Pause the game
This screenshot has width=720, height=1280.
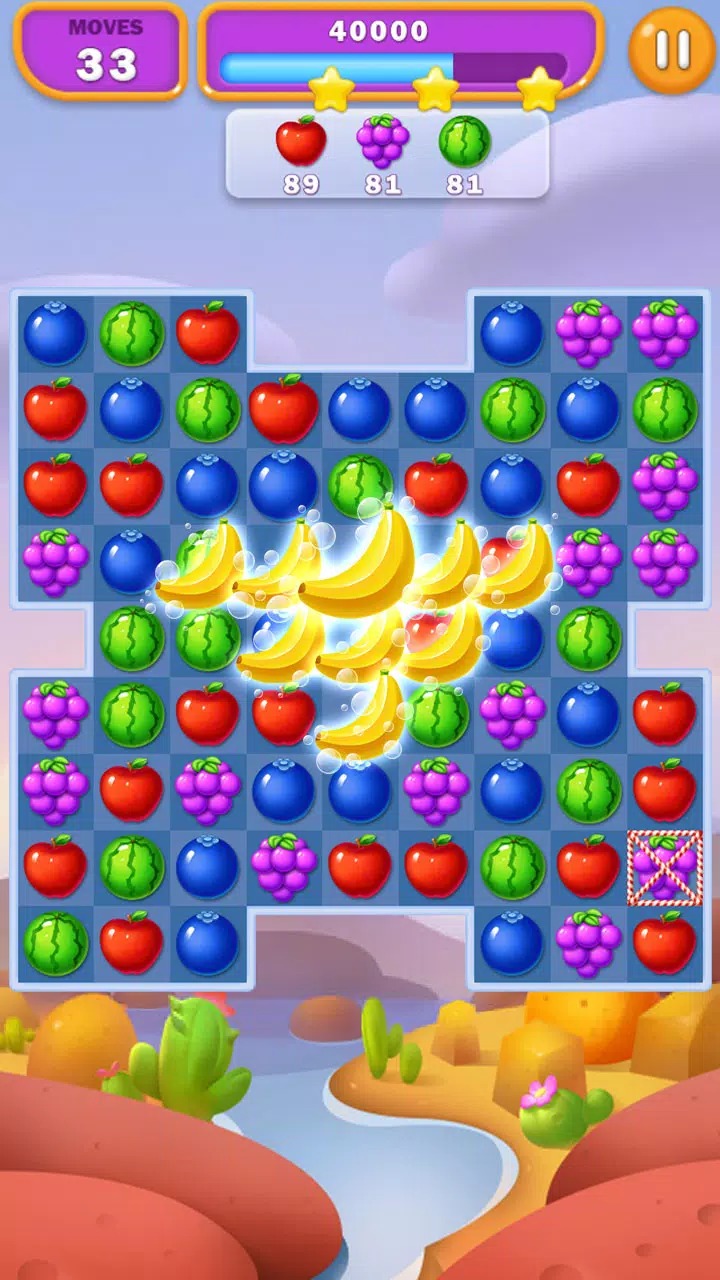[x=671, y=50]
